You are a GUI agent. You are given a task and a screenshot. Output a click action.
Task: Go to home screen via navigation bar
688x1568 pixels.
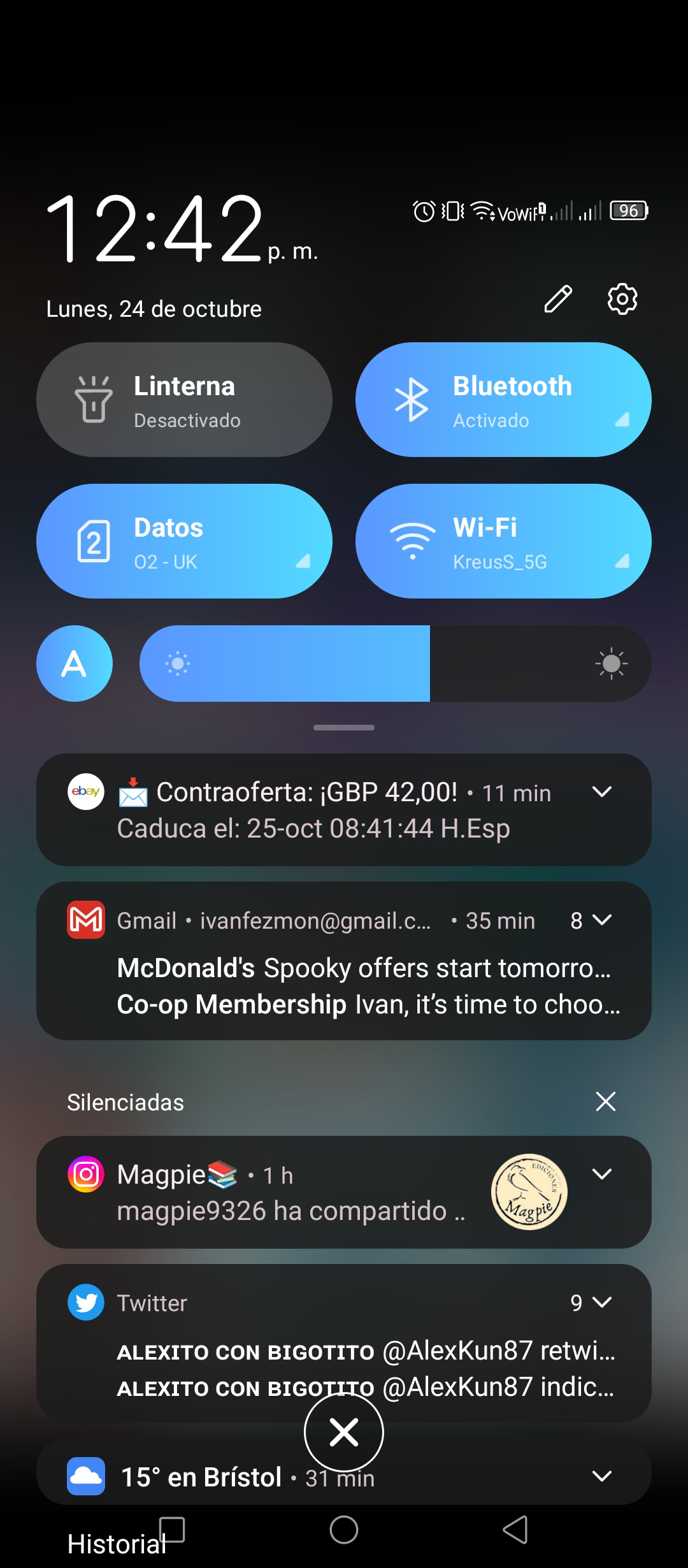point(344,1530)
